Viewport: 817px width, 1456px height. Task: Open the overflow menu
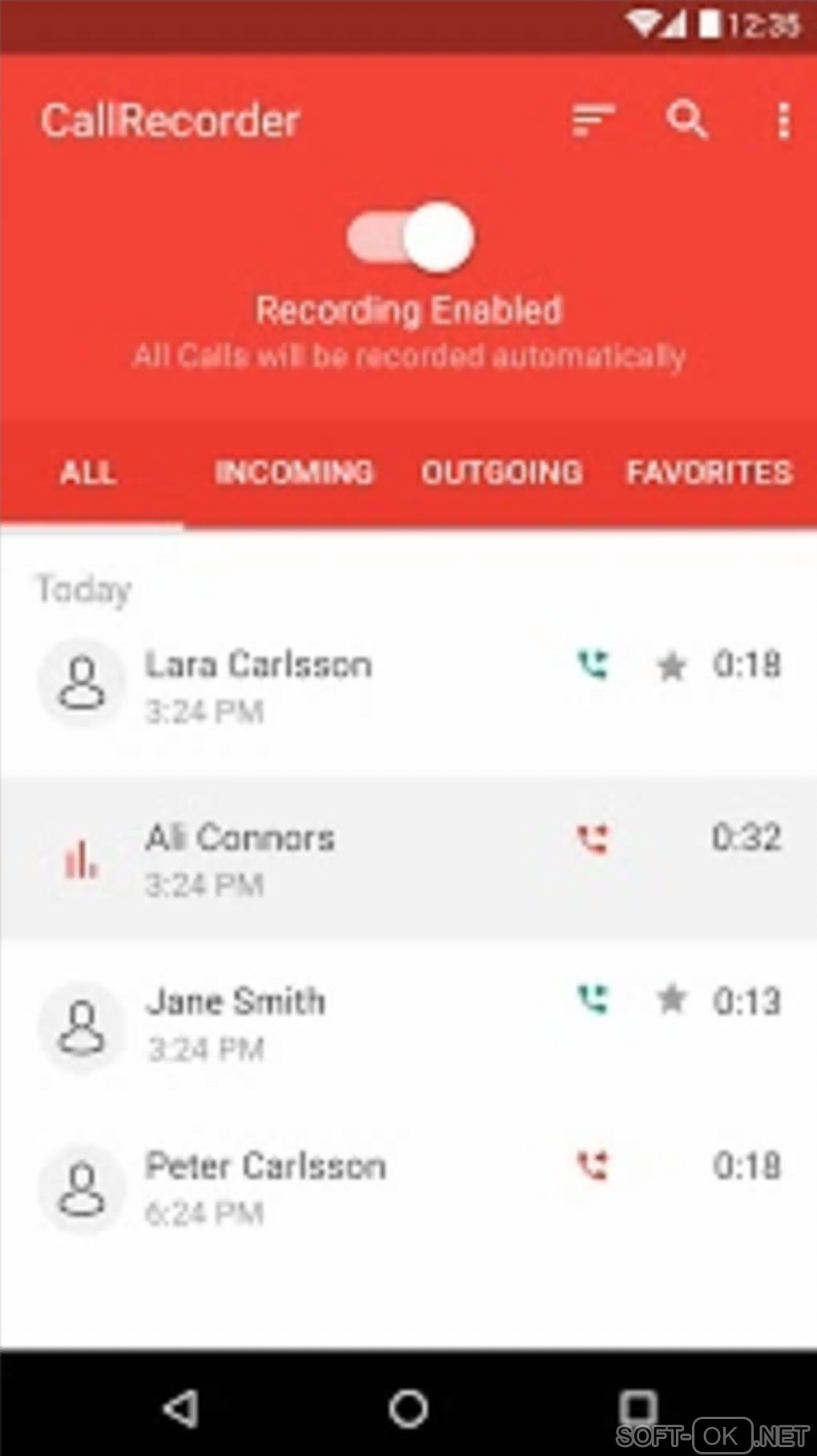tap(783, 121)
